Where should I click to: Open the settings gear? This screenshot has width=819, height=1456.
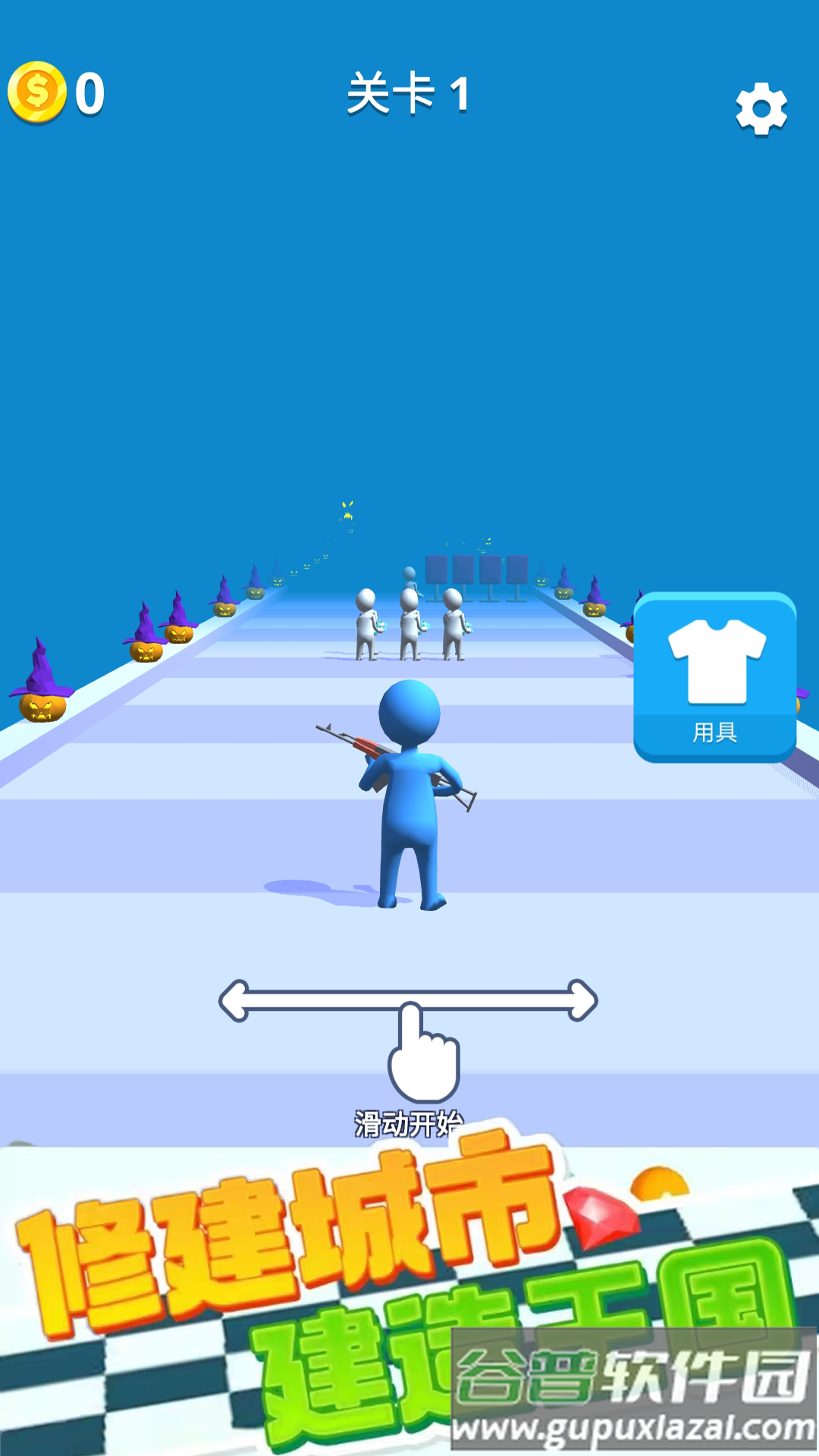[x=761, y=109]
